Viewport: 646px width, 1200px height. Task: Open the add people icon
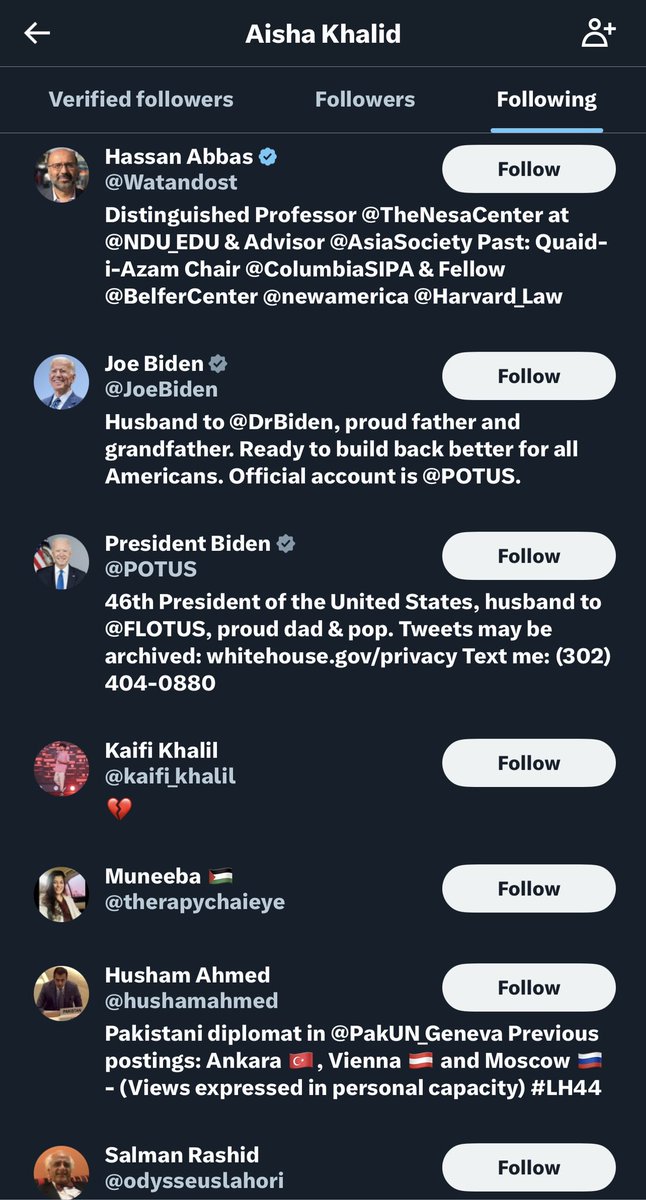click(x=598, y=34)
